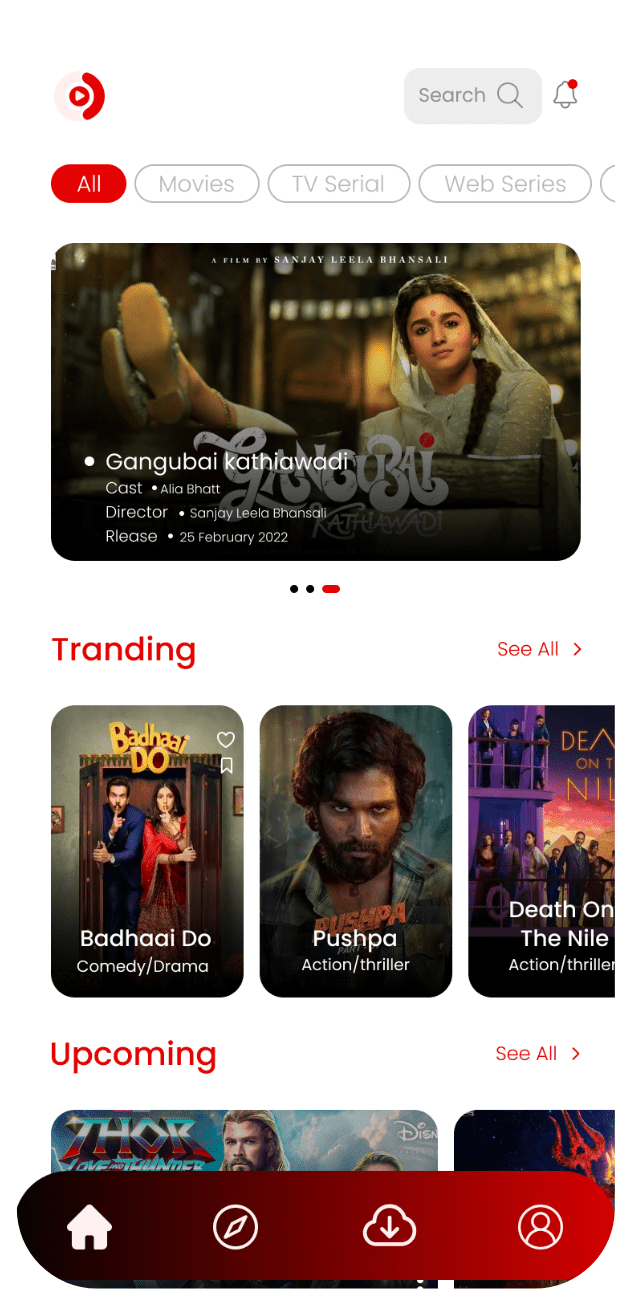Open the search box
Image resolution: width=631 pixels, height=1300 pixels.
coord(471,96)
